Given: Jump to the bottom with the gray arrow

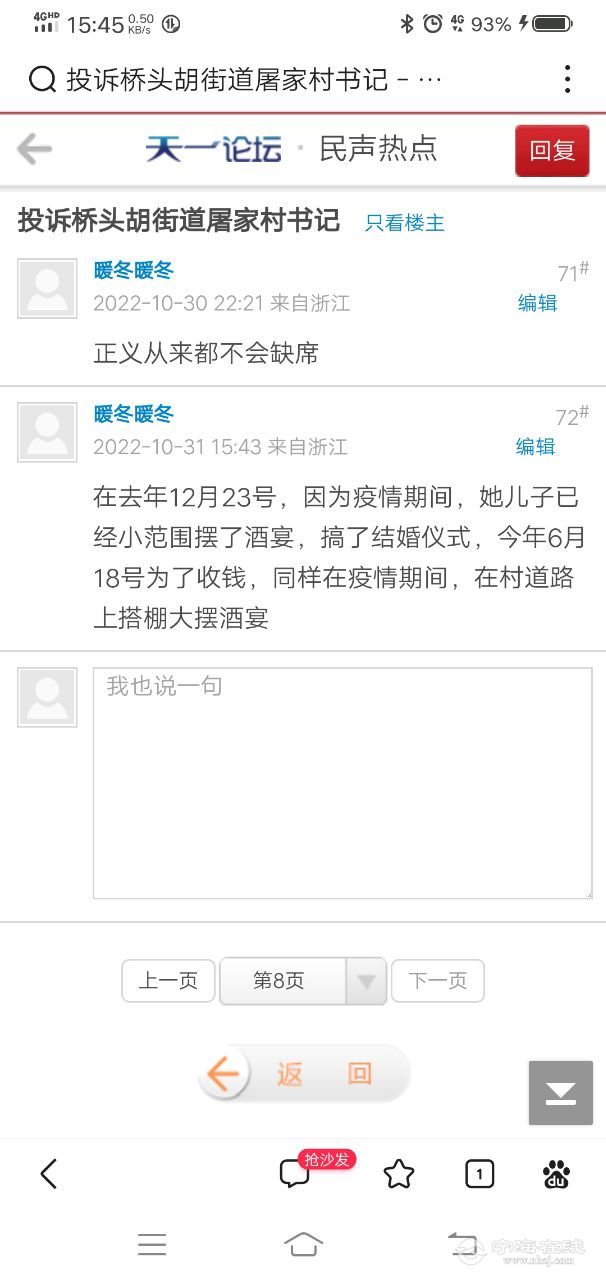Looking at the screenshot, I should [x=560, y=1093].
